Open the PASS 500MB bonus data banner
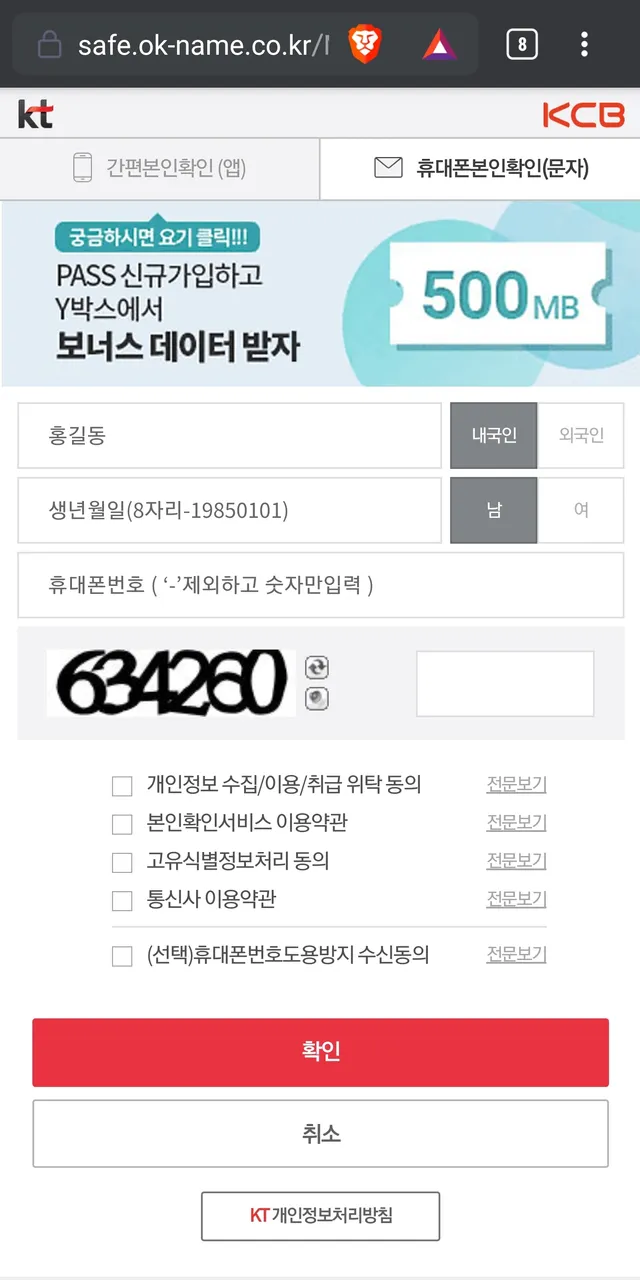This screenshot has height=1280, width=640. (x=320, y=293)
